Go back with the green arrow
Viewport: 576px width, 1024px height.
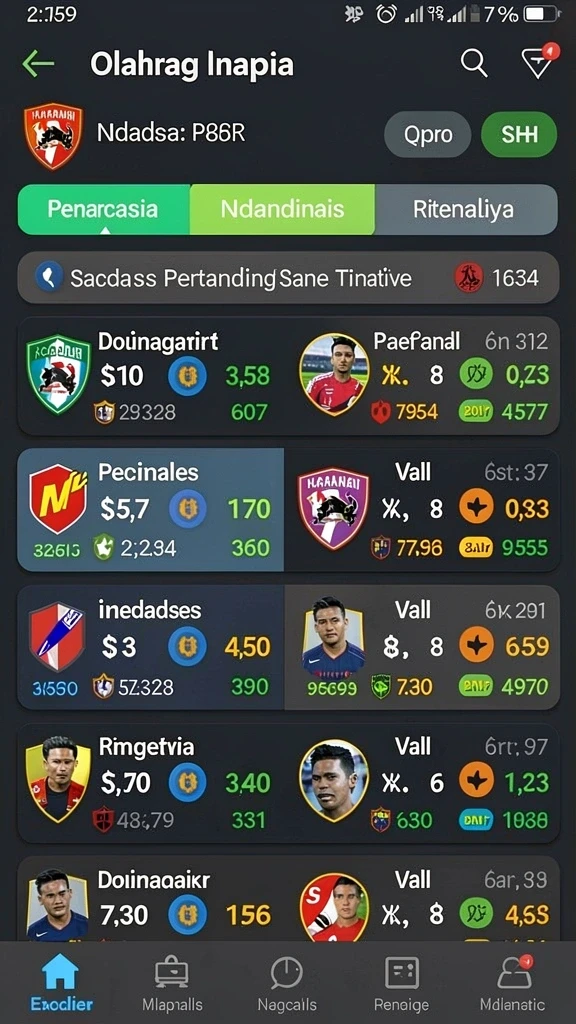click(38, 63)
